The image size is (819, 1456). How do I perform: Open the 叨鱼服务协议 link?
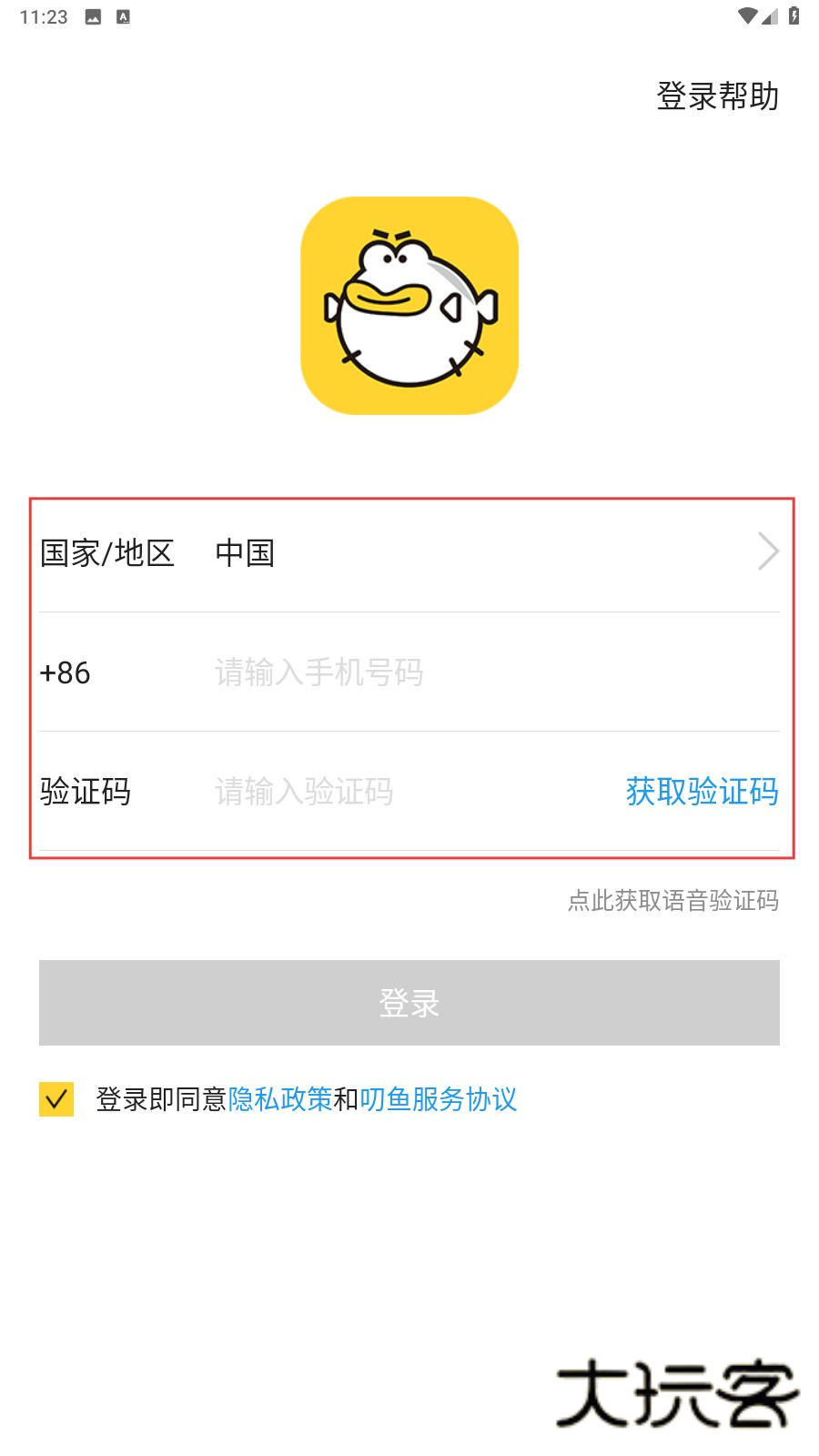(438, 1099)
